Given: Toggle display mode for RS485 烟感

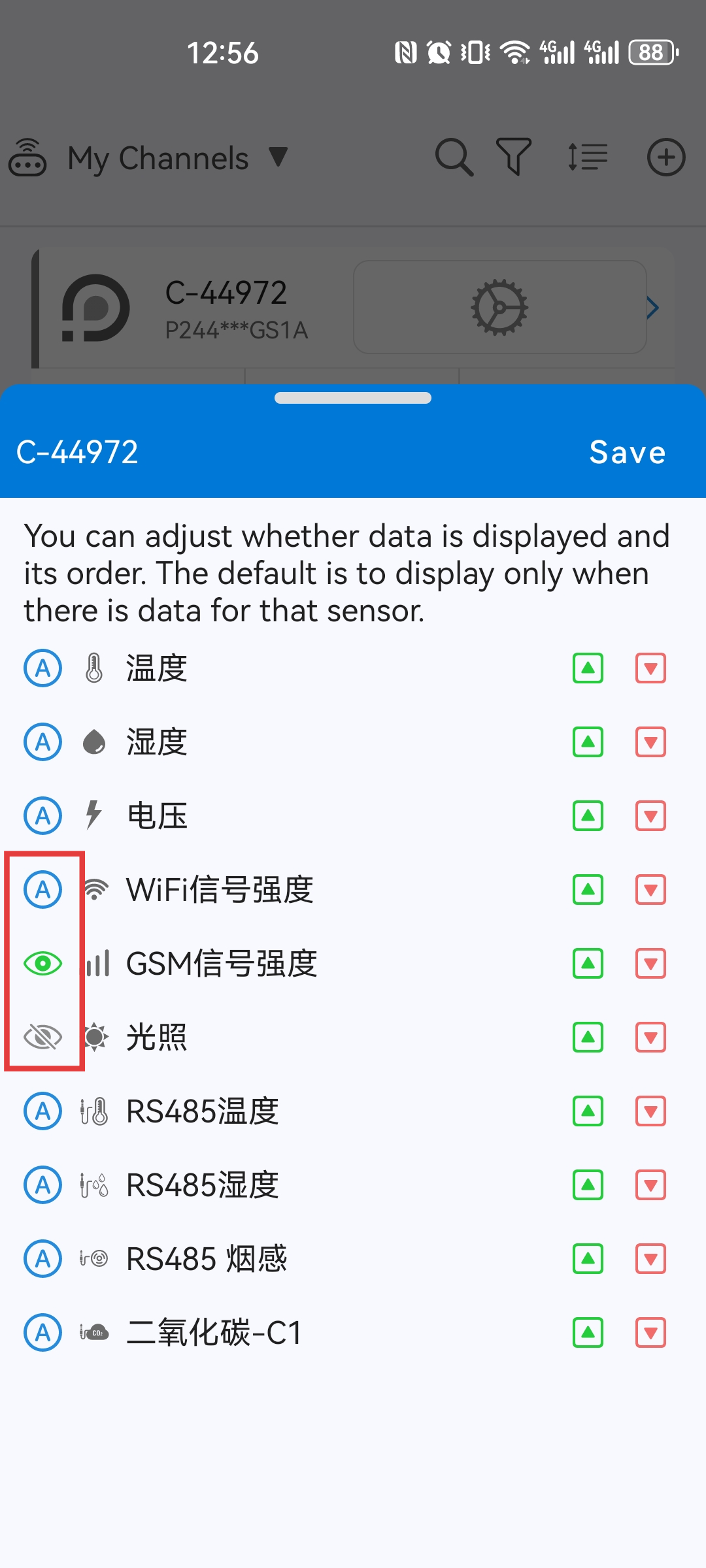Looking at the screenshot, I should [x=43, y=1259].
